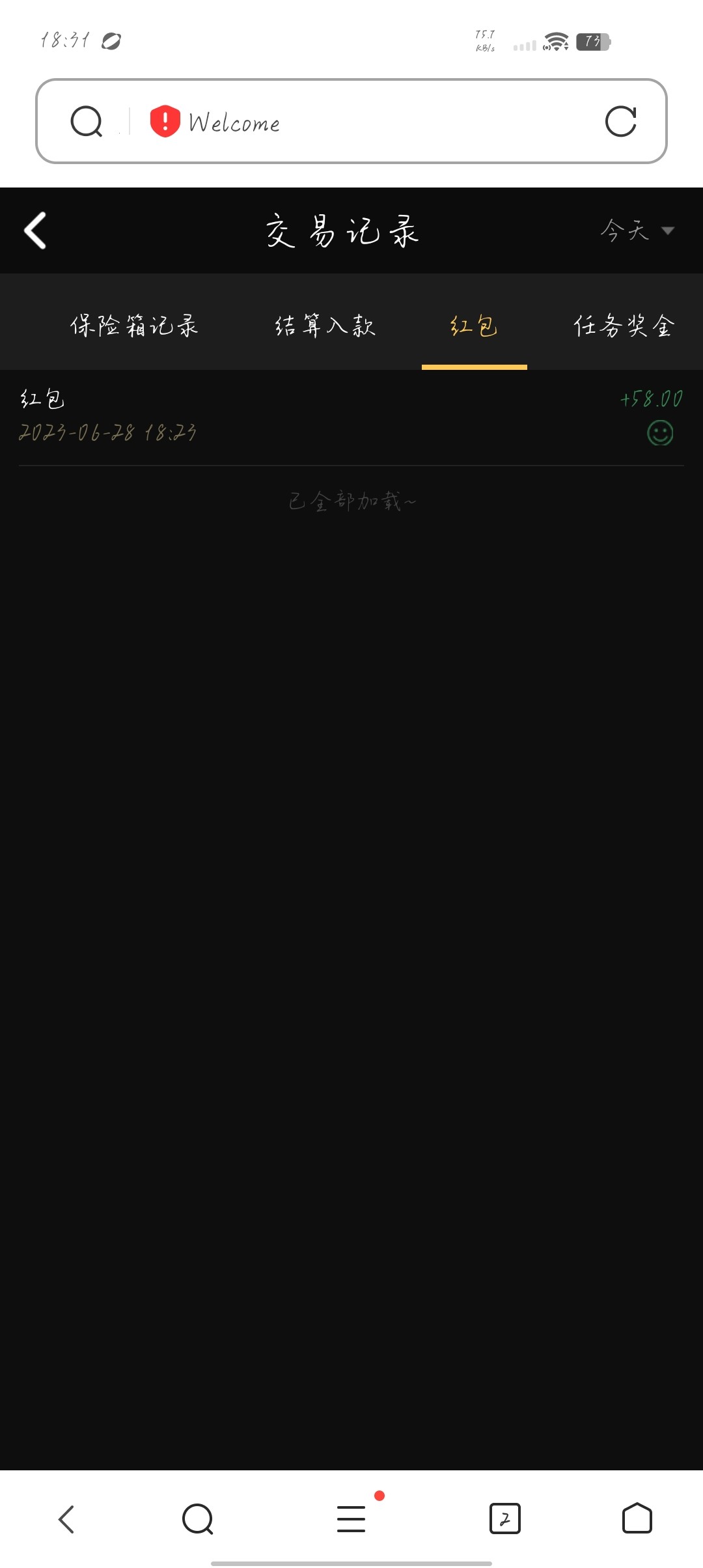Screen dimensions: 703x1568
Task: Open the 任务奖金 tab
Action: pos(623,326)
